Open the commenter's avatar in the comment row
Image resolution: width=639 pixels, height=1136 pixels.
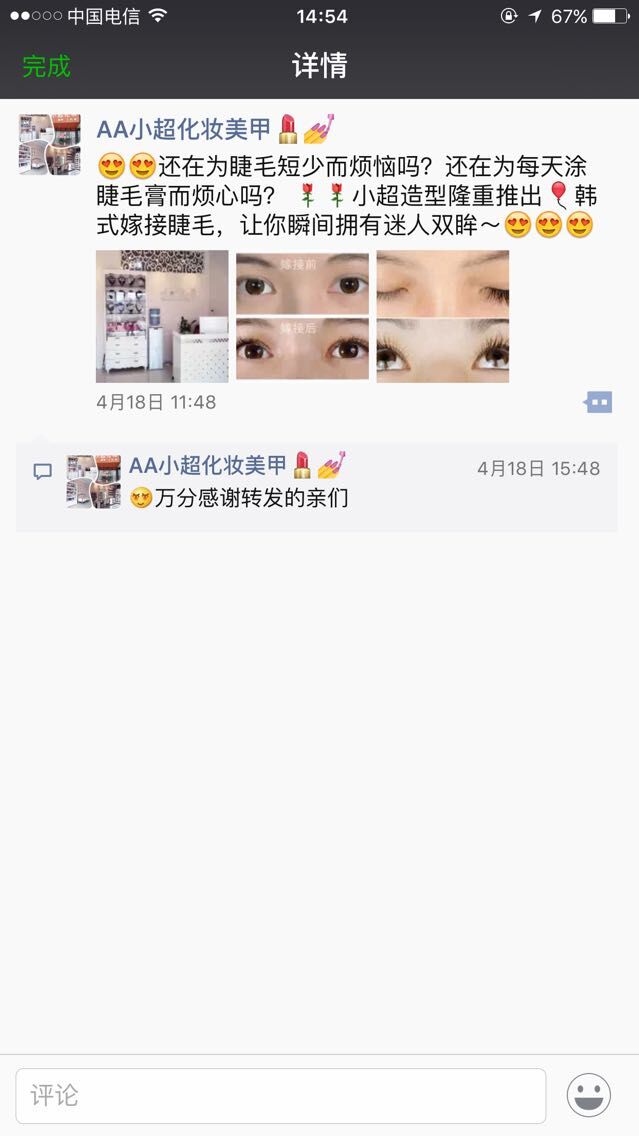(x=94, y=482)
